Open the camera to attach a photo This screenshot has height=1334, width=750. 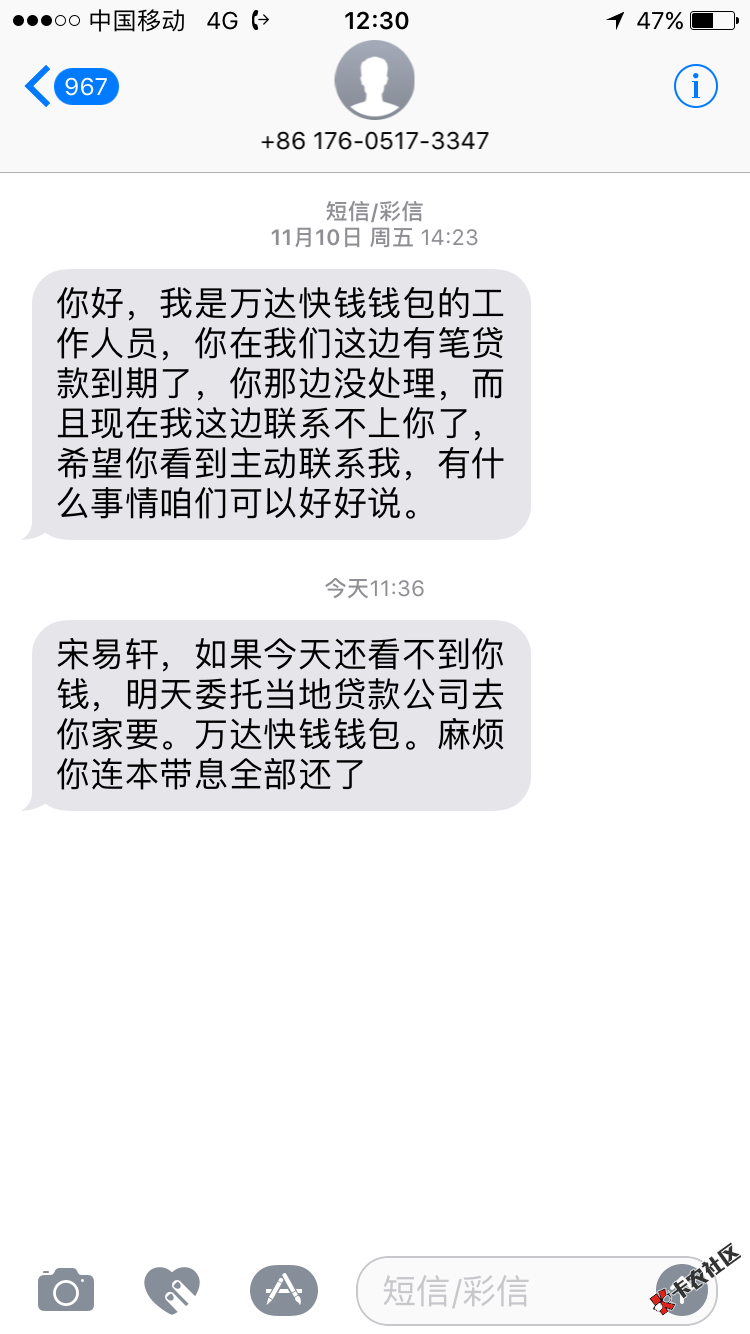66,1290
